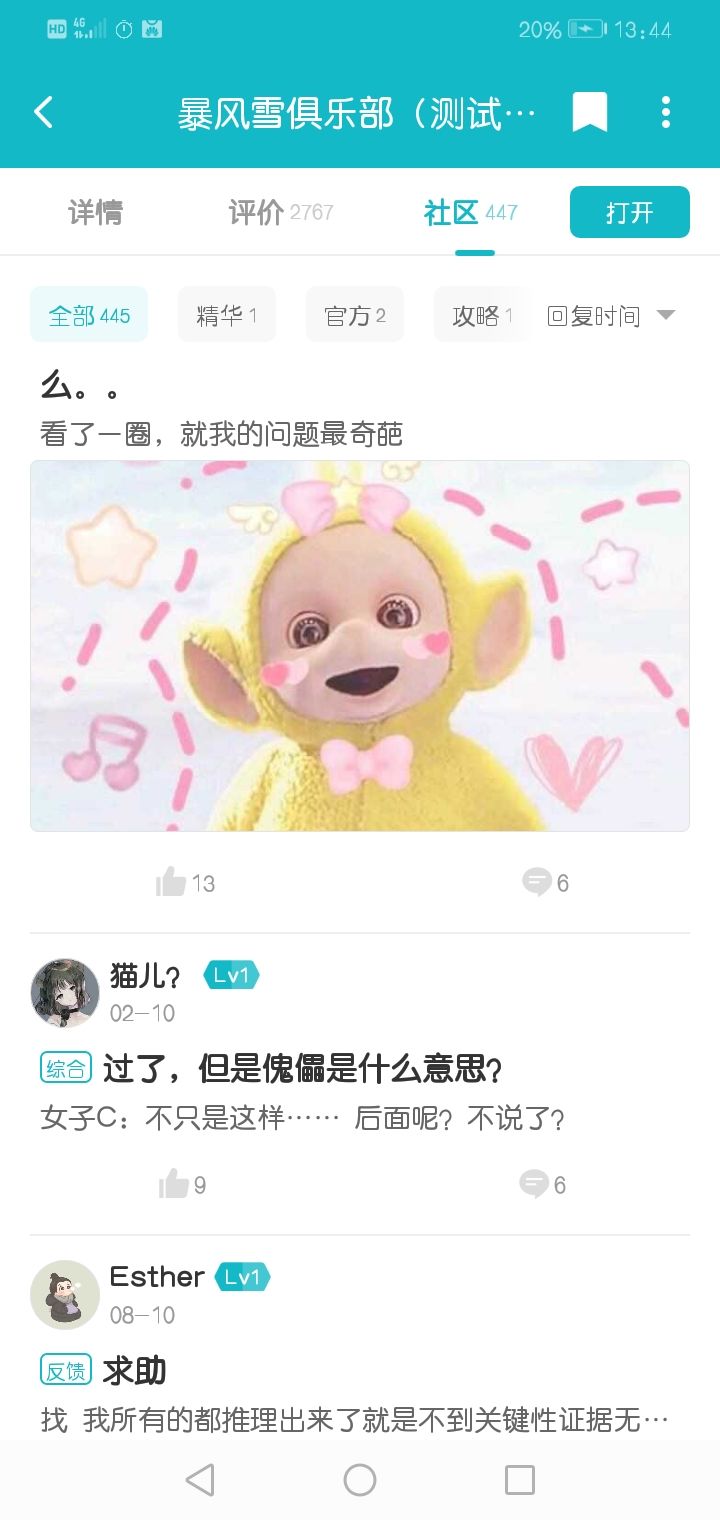Viewport: 720px width, 1520px height.
Task: Switch to the 评价 tab
Action: [x=281, y=212]
